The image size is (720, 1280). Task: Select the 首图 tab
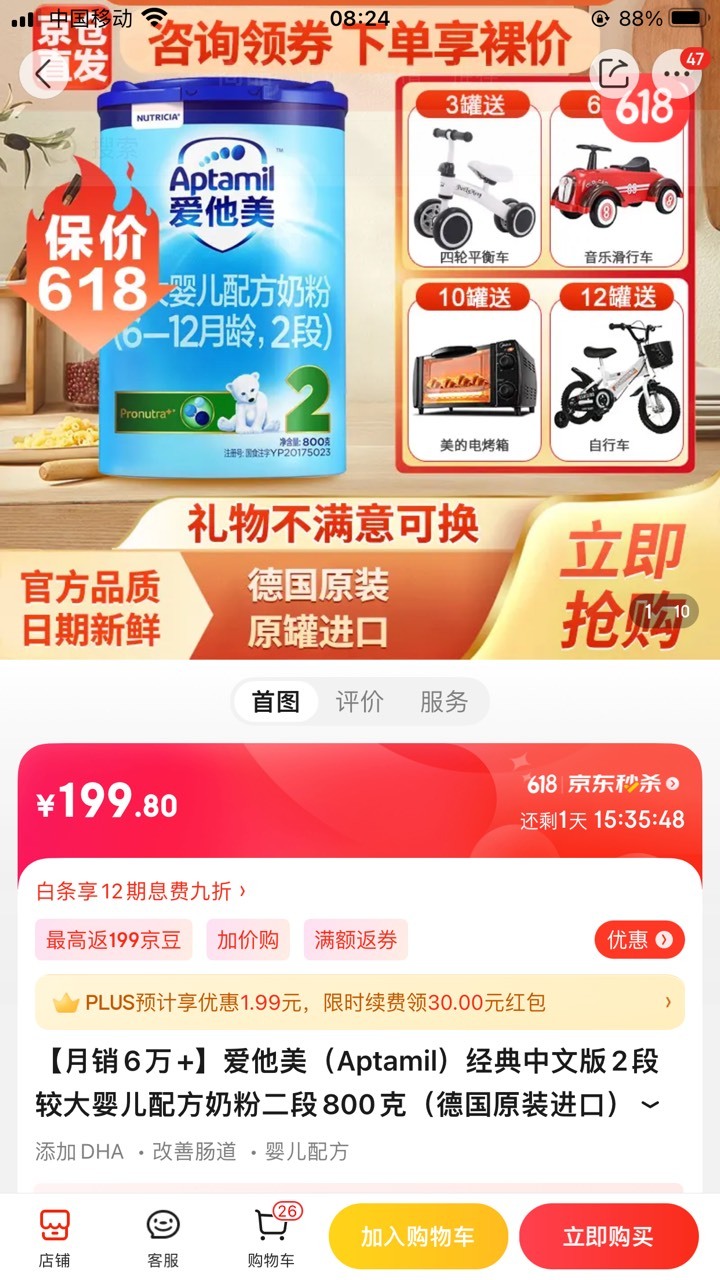point(276,702)
